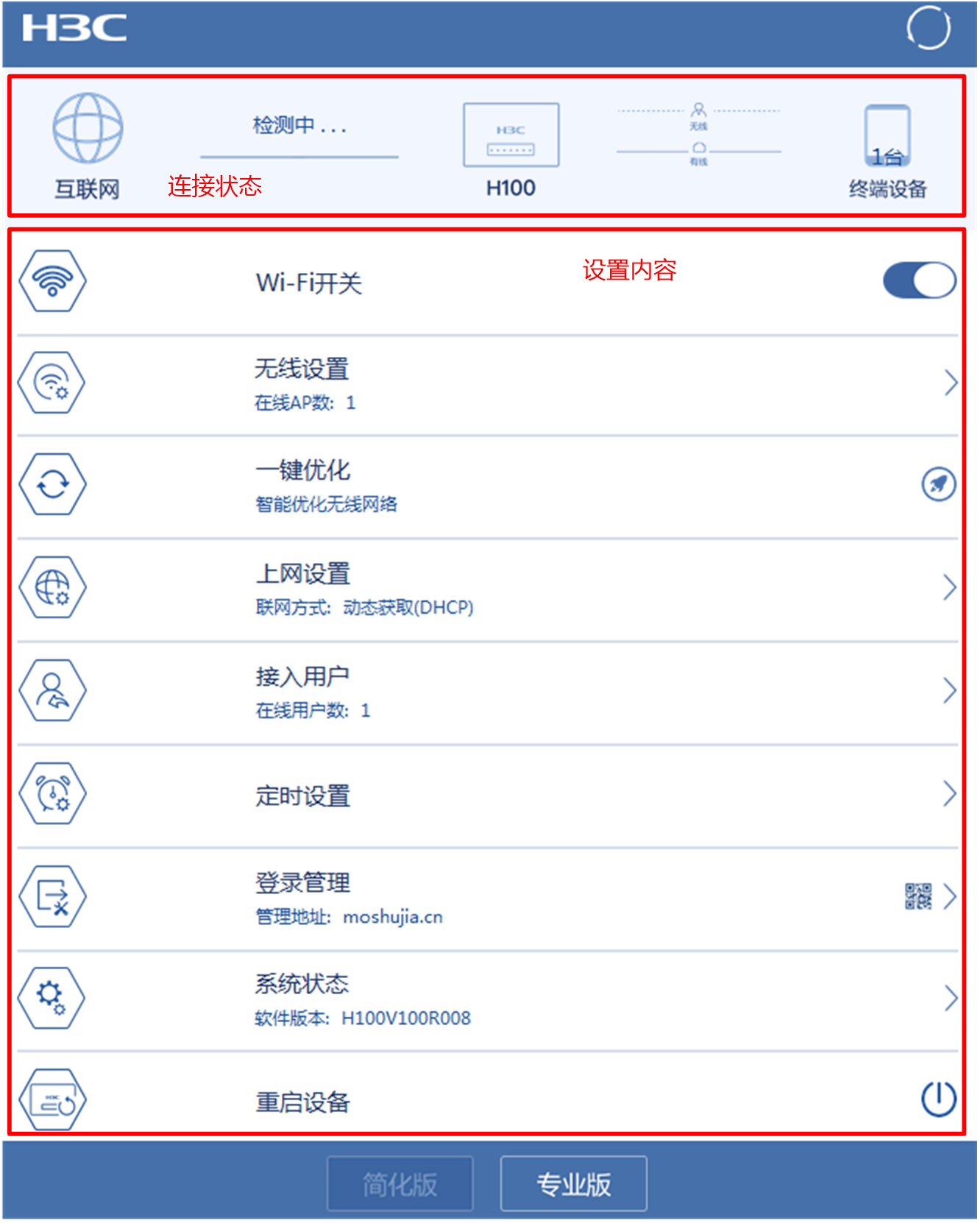Tap the refresh icon in the header
The width and height of the screenshot is (980, 1223).
coord(928,29)
